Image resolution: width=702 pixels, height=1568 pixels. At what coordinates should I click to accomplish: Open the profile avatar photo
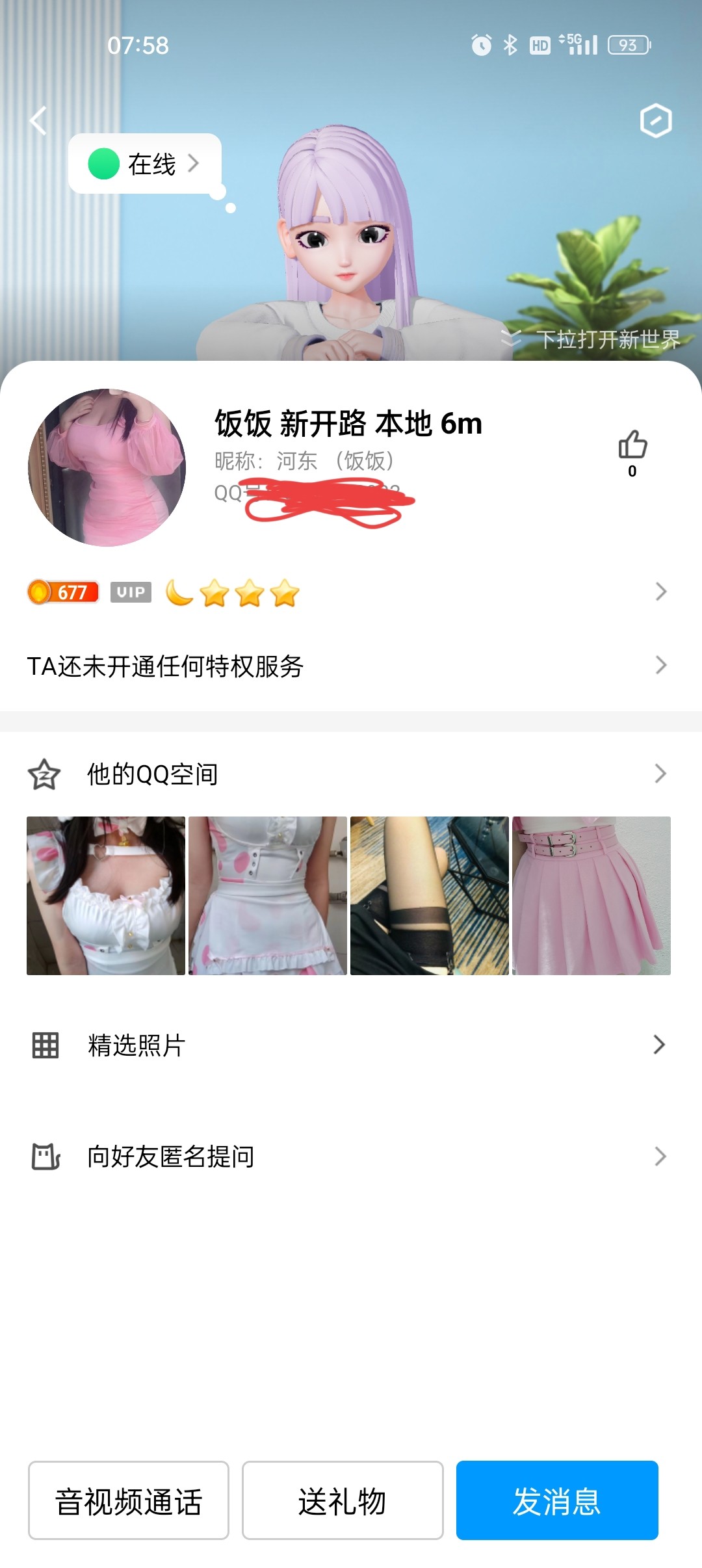coord(107,468)
